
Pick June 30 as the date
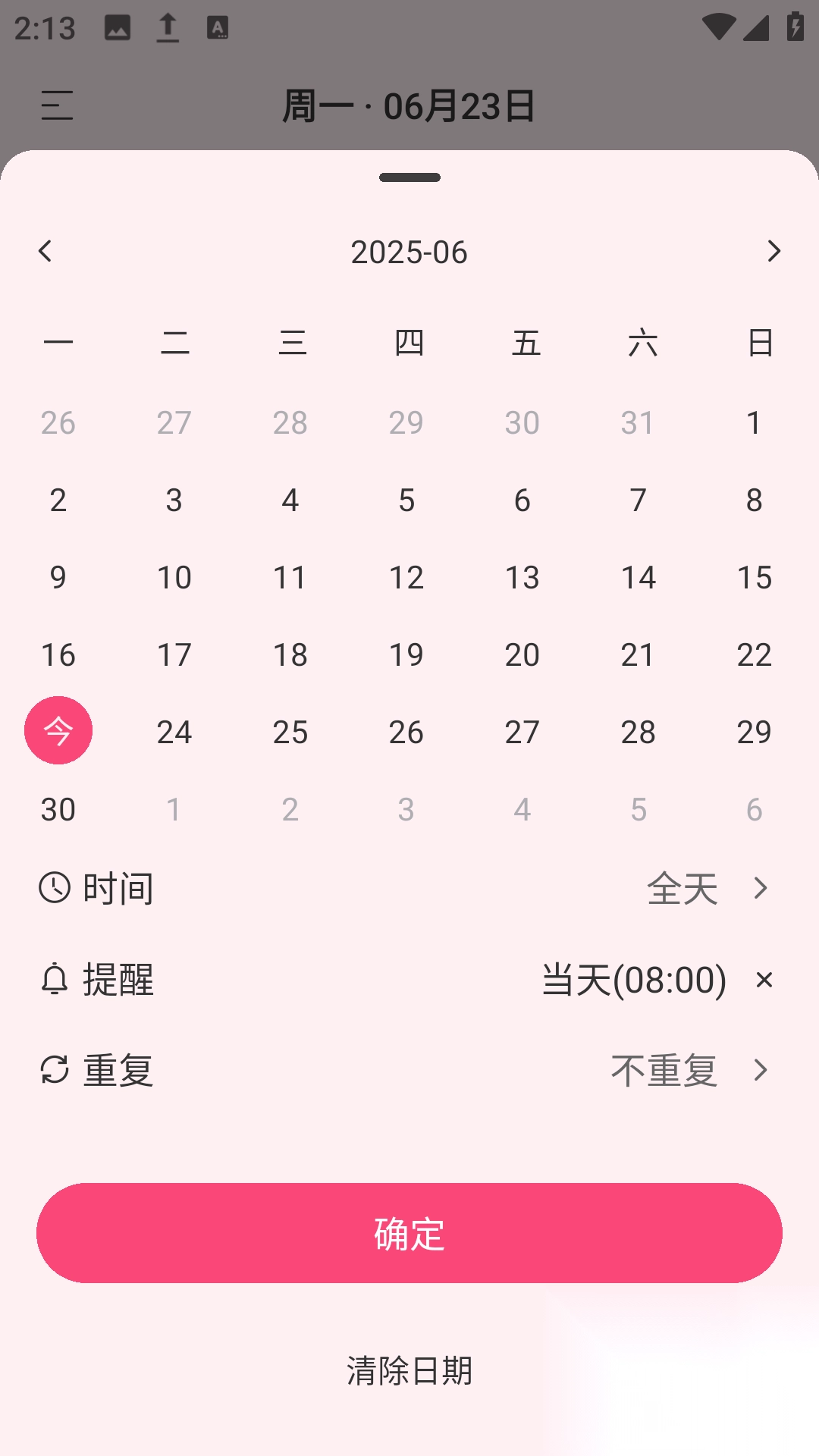click(x=58, y=809)
